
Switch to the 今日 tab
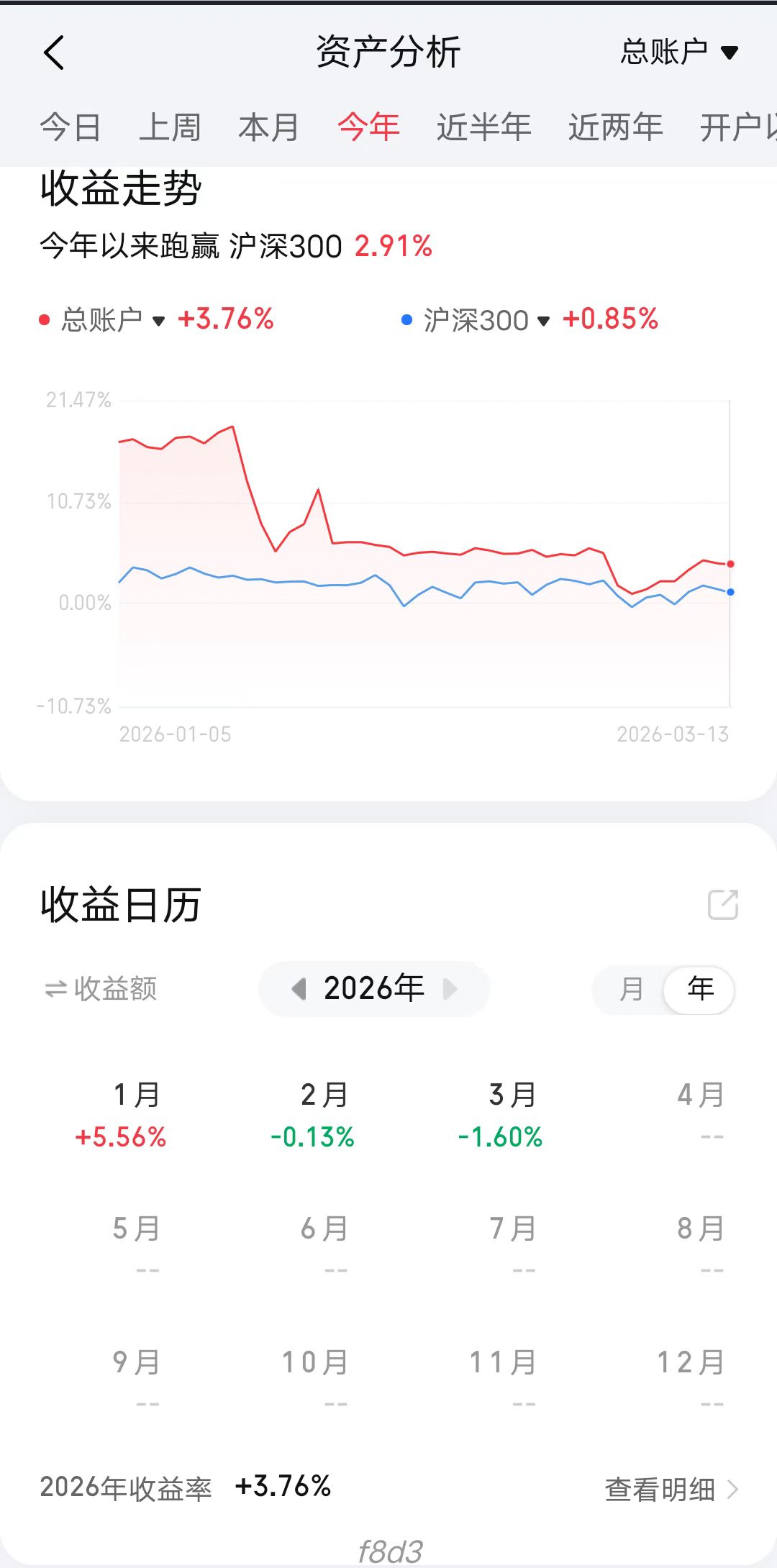pos(70,127)
